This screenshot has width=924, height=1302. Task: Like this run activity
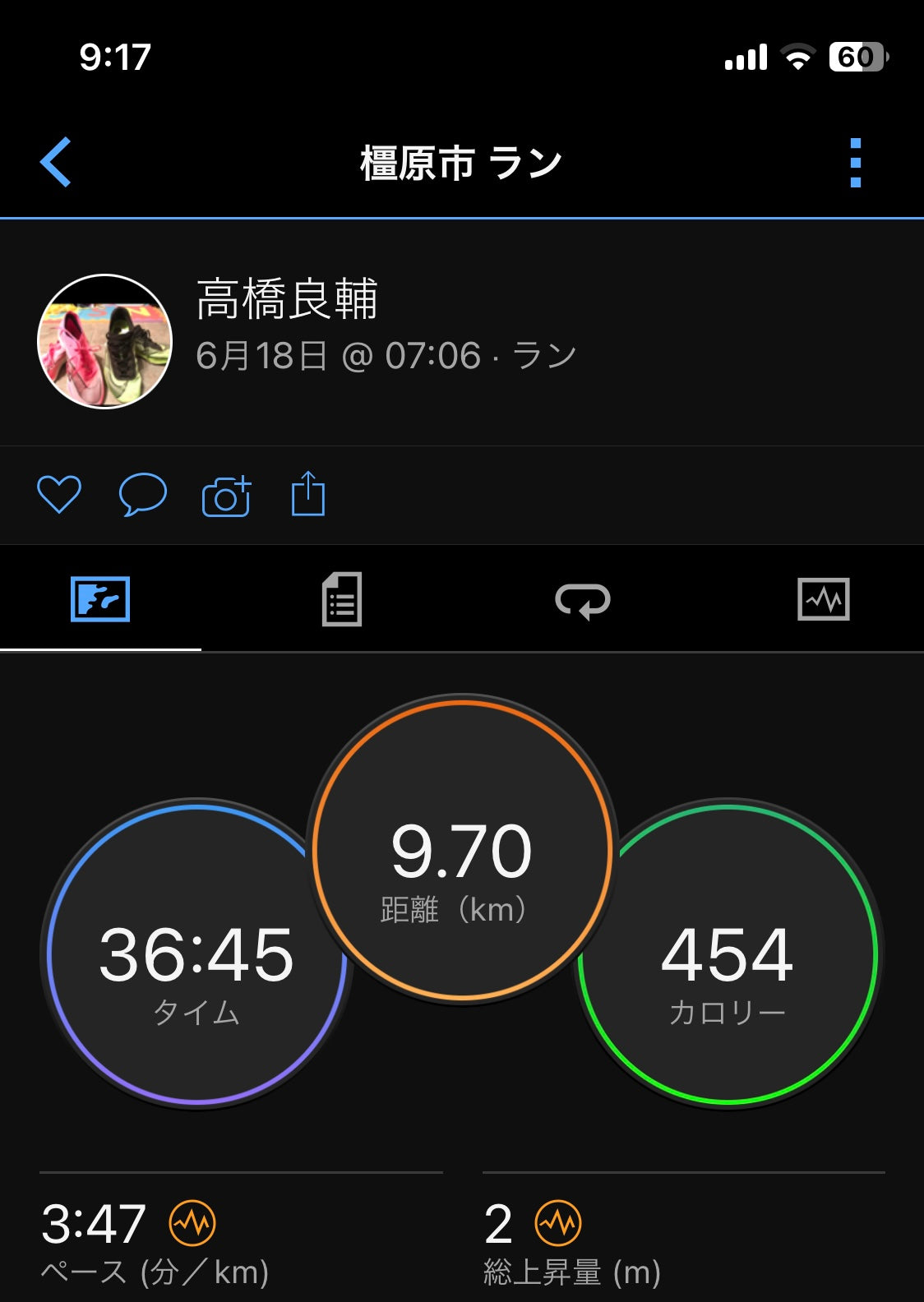(x=59, y=495)
